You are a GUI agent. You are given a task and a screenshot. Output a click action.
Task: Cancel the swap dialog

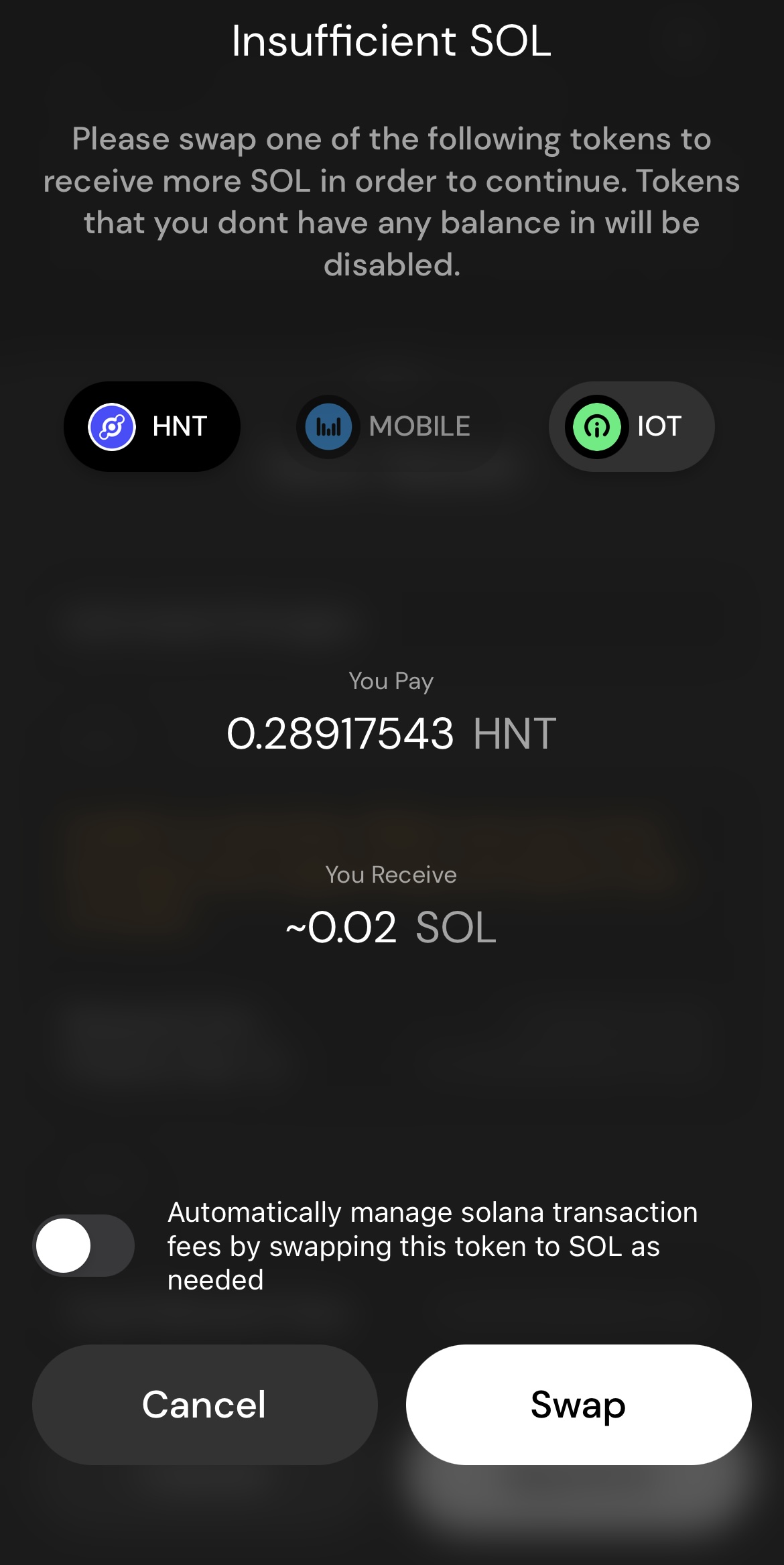pyautogui.click(x=204, y=1404)
